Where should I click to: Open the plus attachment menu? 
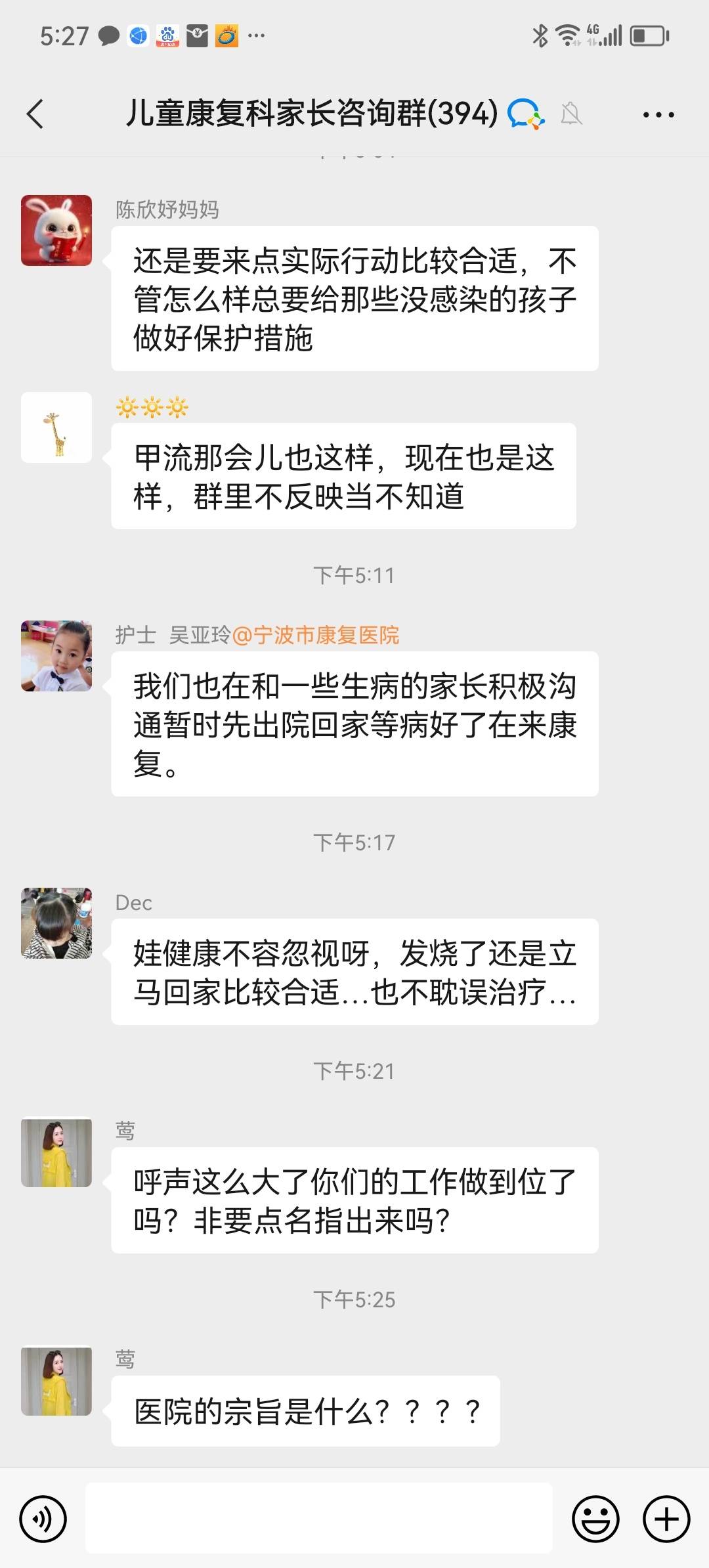[x=666, y=1519]
